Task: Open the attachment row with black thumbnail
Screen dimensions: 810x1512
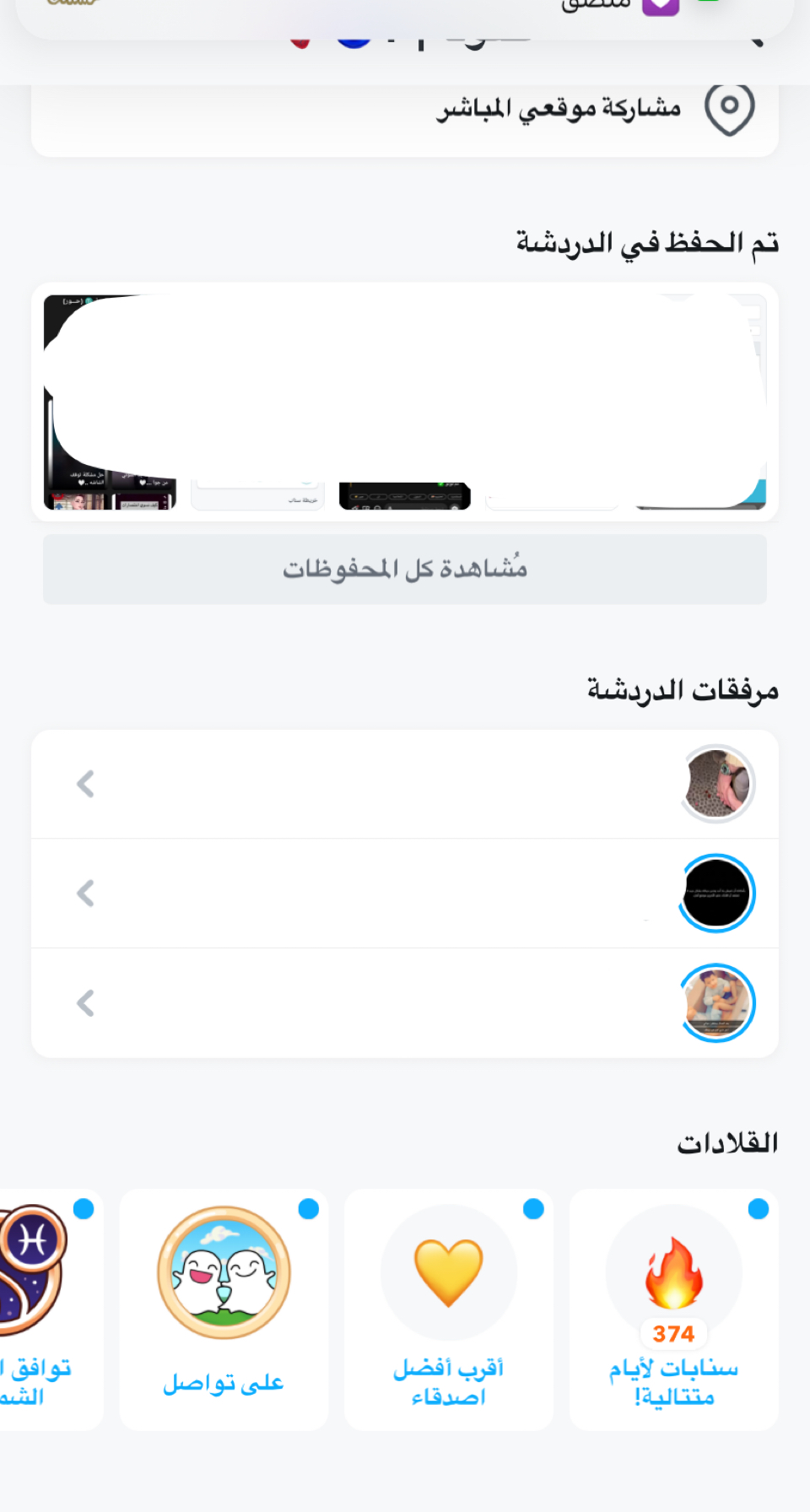Action: click(405, 894)
